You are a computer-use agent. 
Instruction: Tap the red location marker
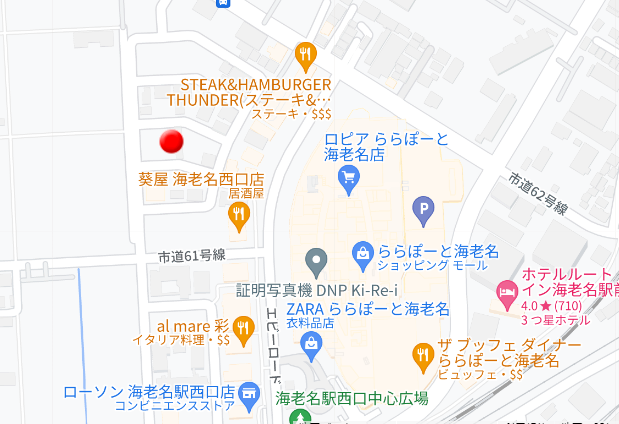tap(172, 142)
